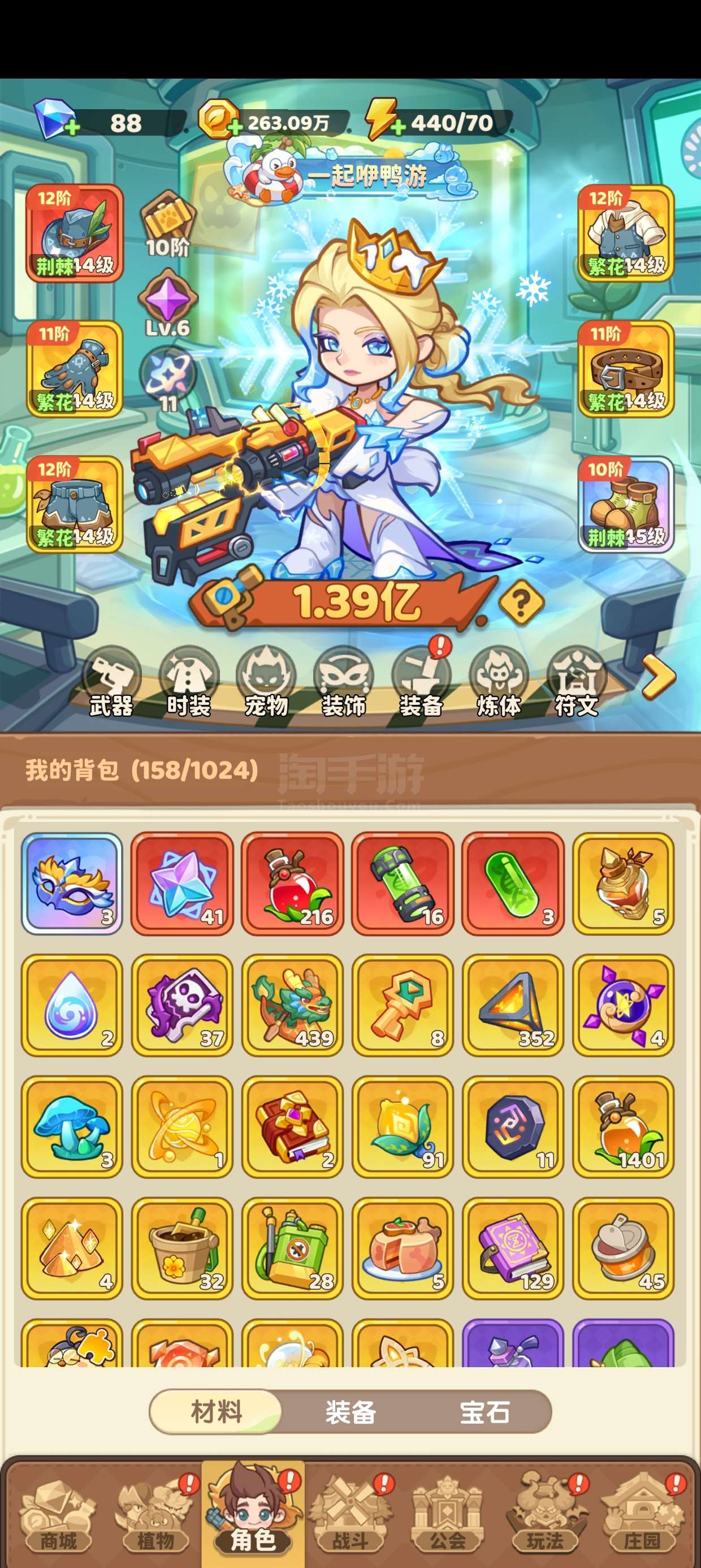Select the mask item with count 3

(72, 883)
